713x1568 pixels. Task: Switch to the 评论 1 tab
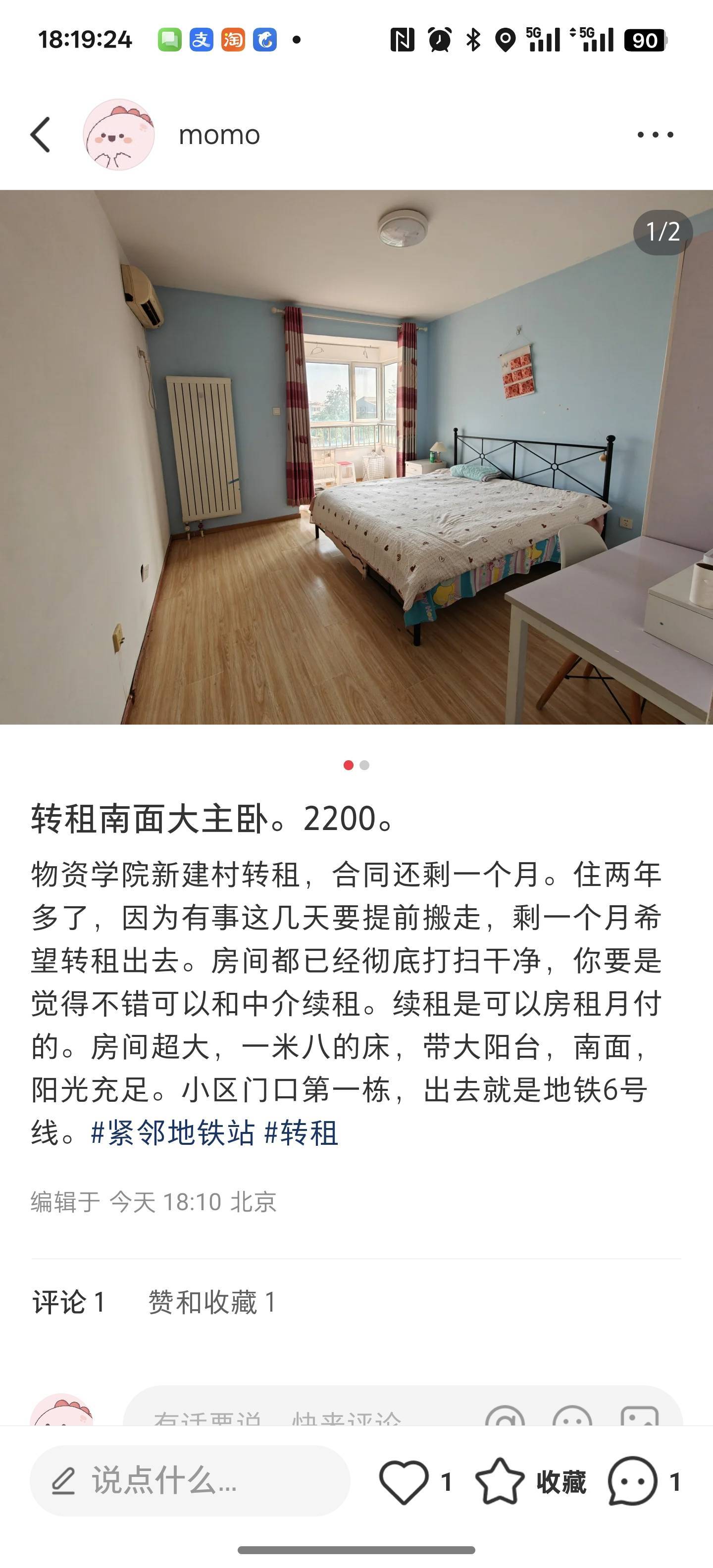(69, 1303)
